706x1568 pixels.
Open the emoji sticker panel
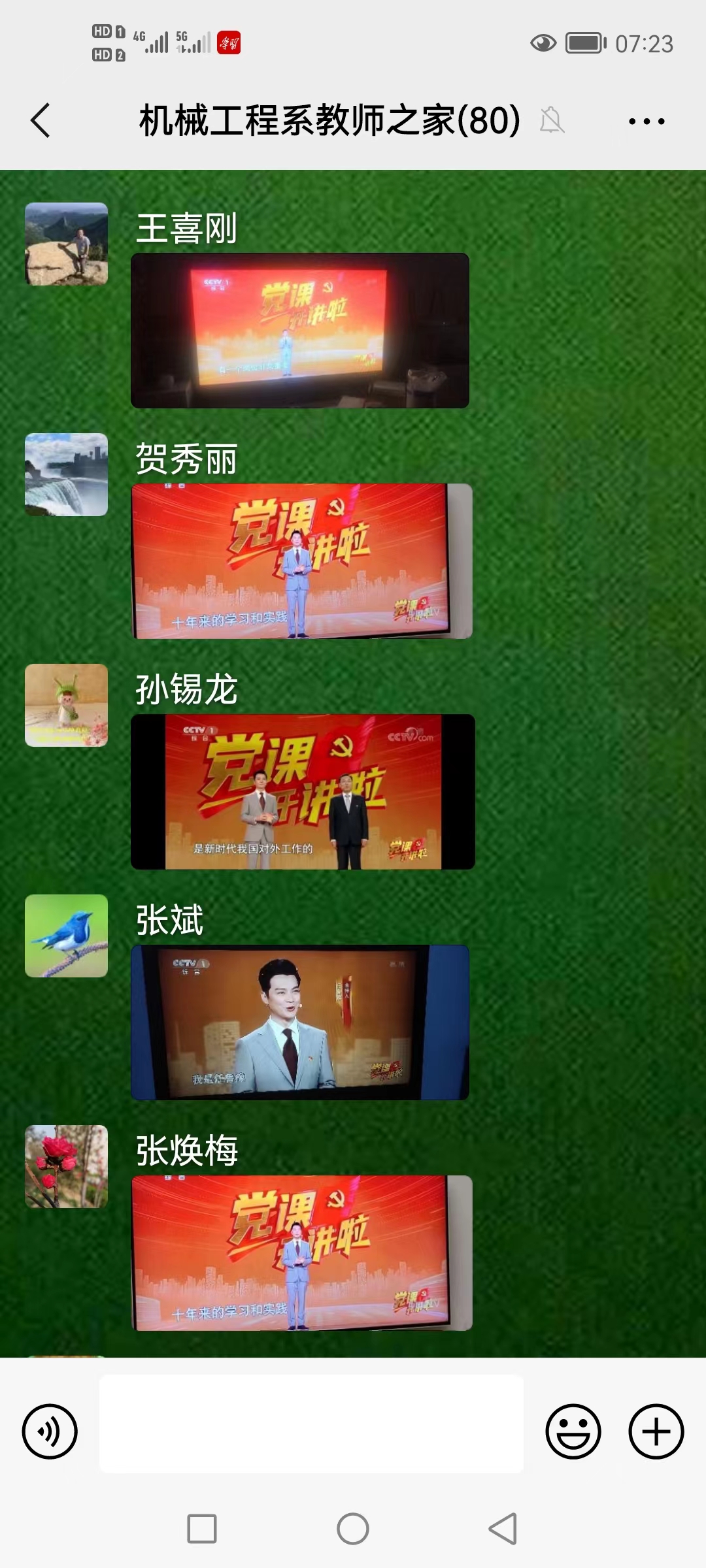point(573,1431)
